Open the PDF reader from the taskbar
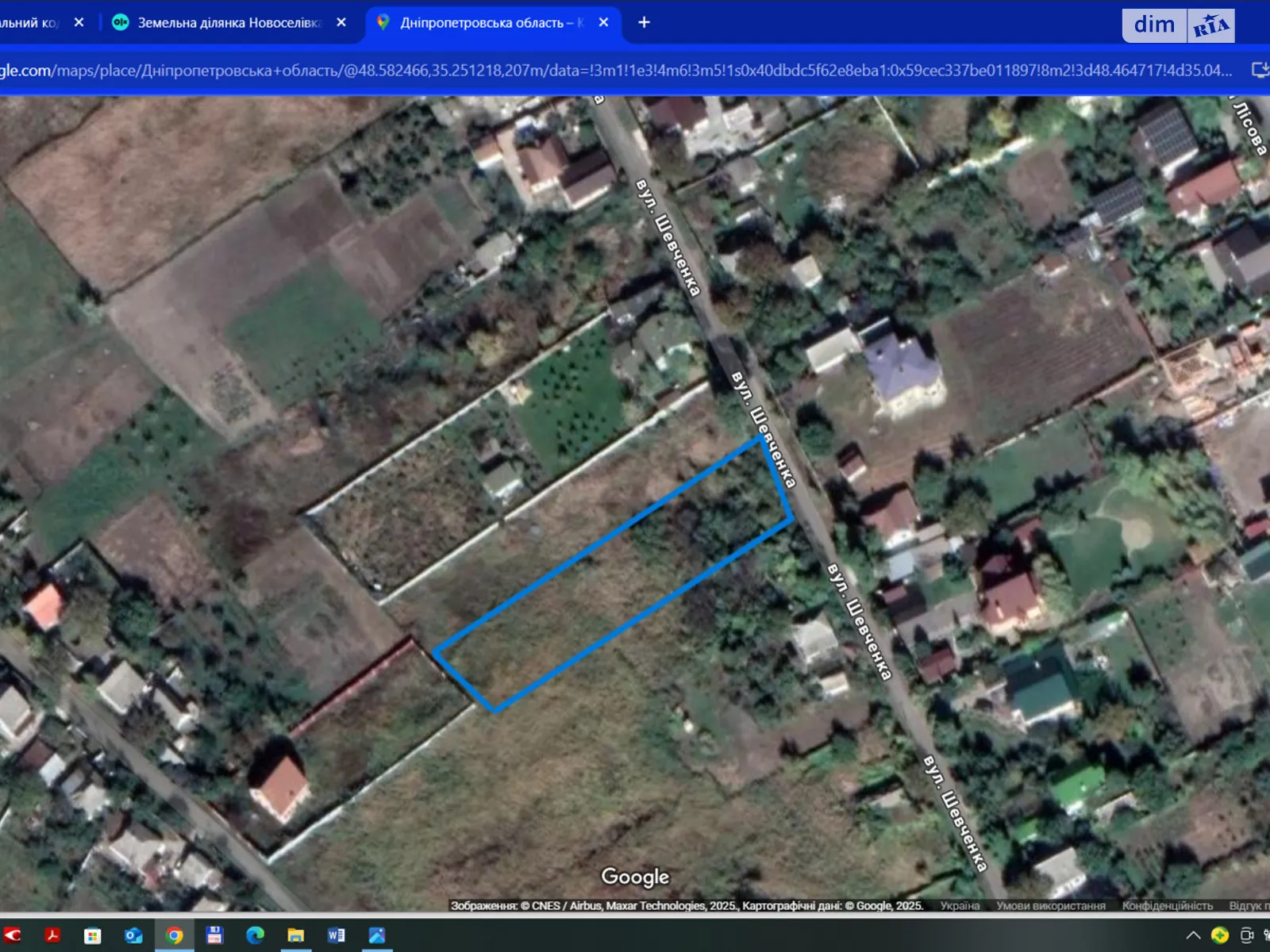 click(52, 935)
